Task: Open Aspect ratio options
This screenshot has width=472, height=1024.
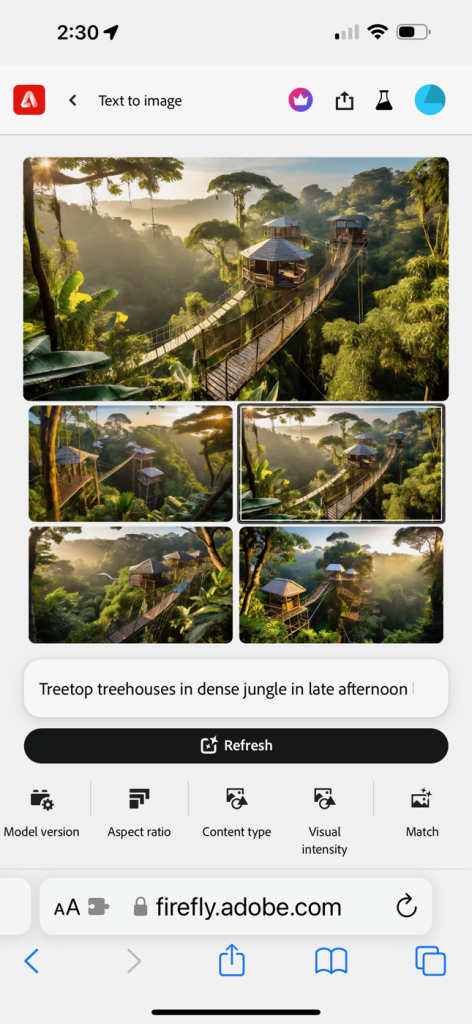Action: tap(139, 813)
